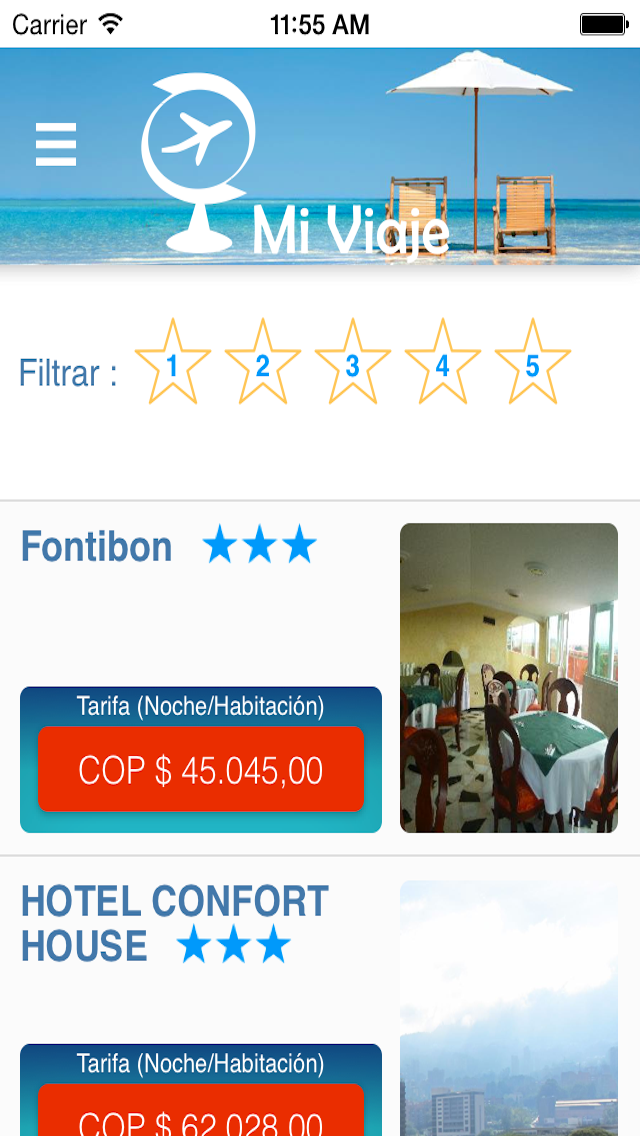Filter hotels by 1 star
The width and height of the screenshot is (640, 1136).
[x=173, y=362]
